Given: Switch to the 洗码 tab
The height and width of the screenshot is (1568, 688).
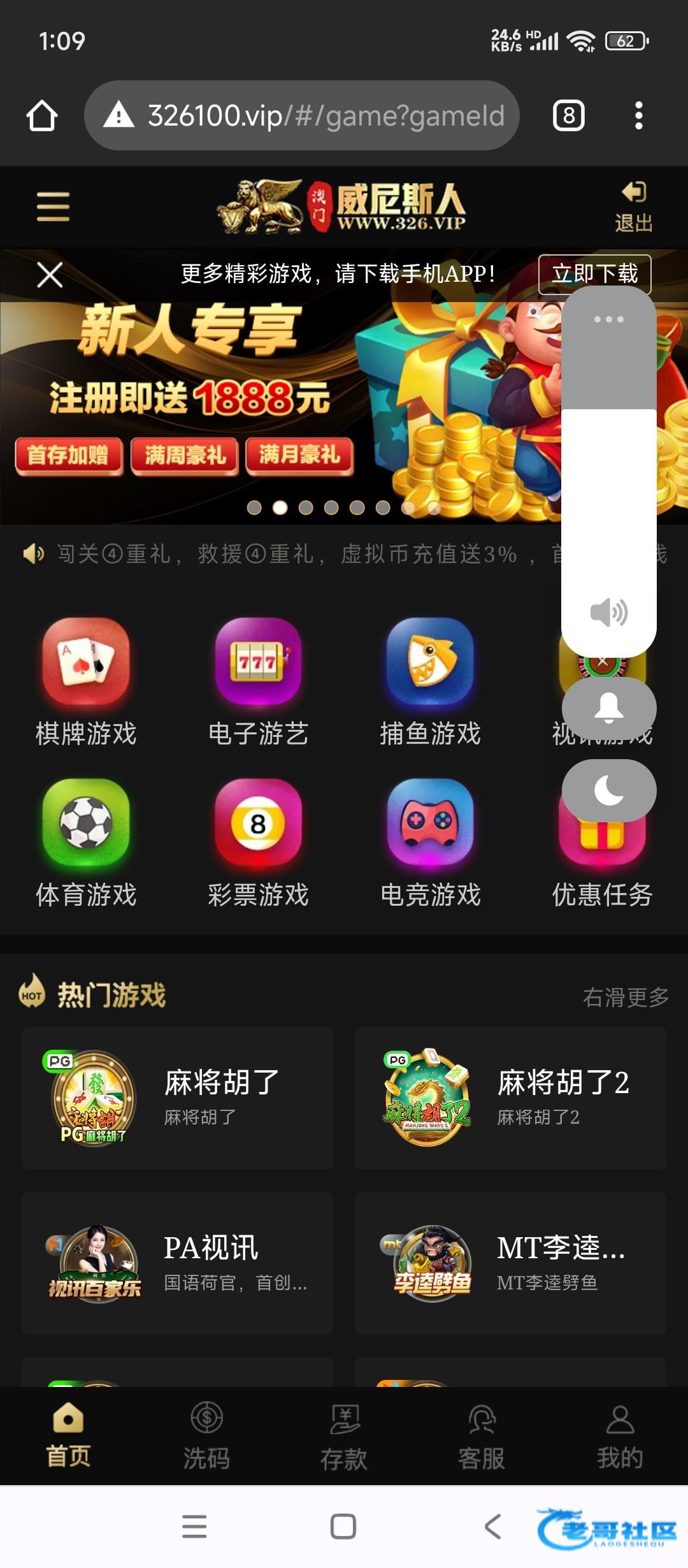Looking at the screenshot, I should (206, 1434).
